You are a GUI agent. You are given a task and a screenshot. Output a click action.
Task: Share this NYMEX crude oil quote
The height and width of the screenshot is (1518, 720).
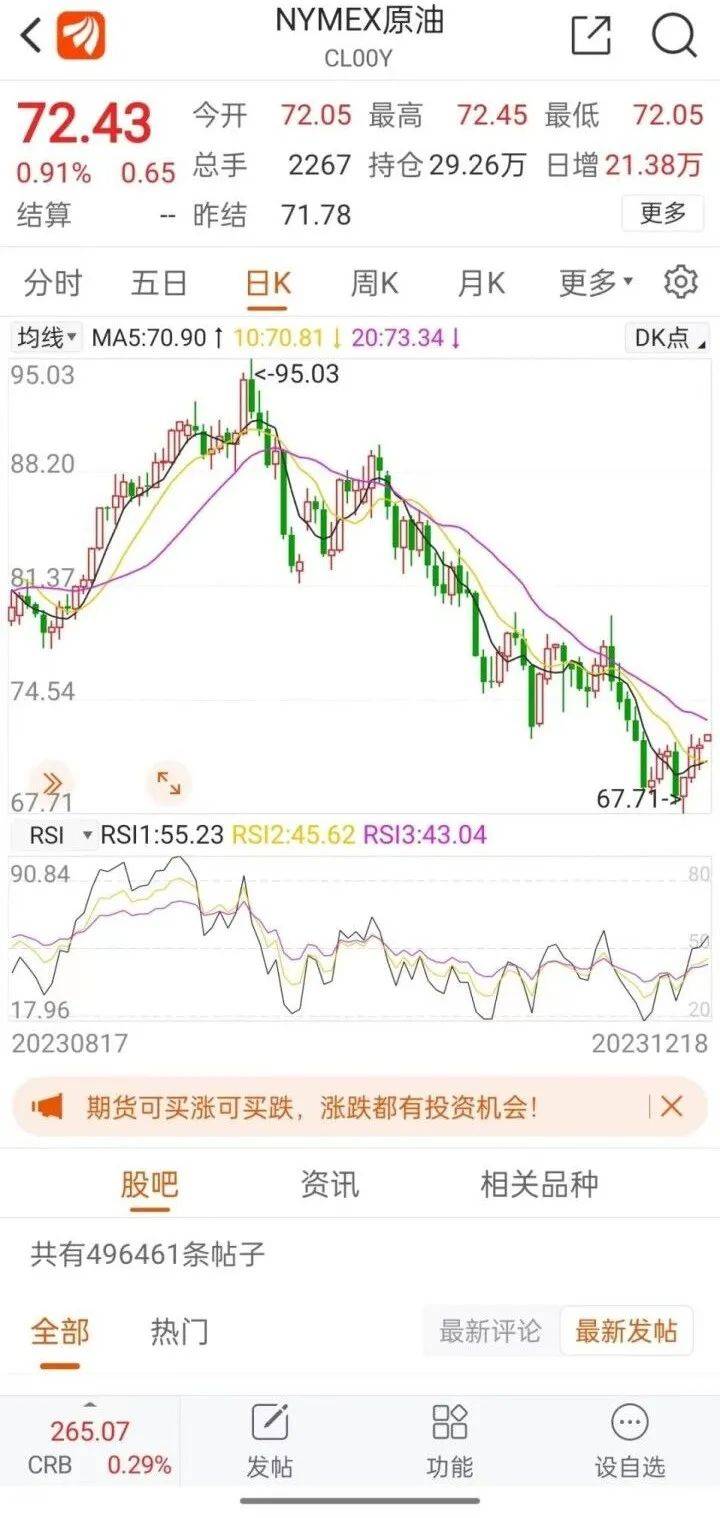590,37
